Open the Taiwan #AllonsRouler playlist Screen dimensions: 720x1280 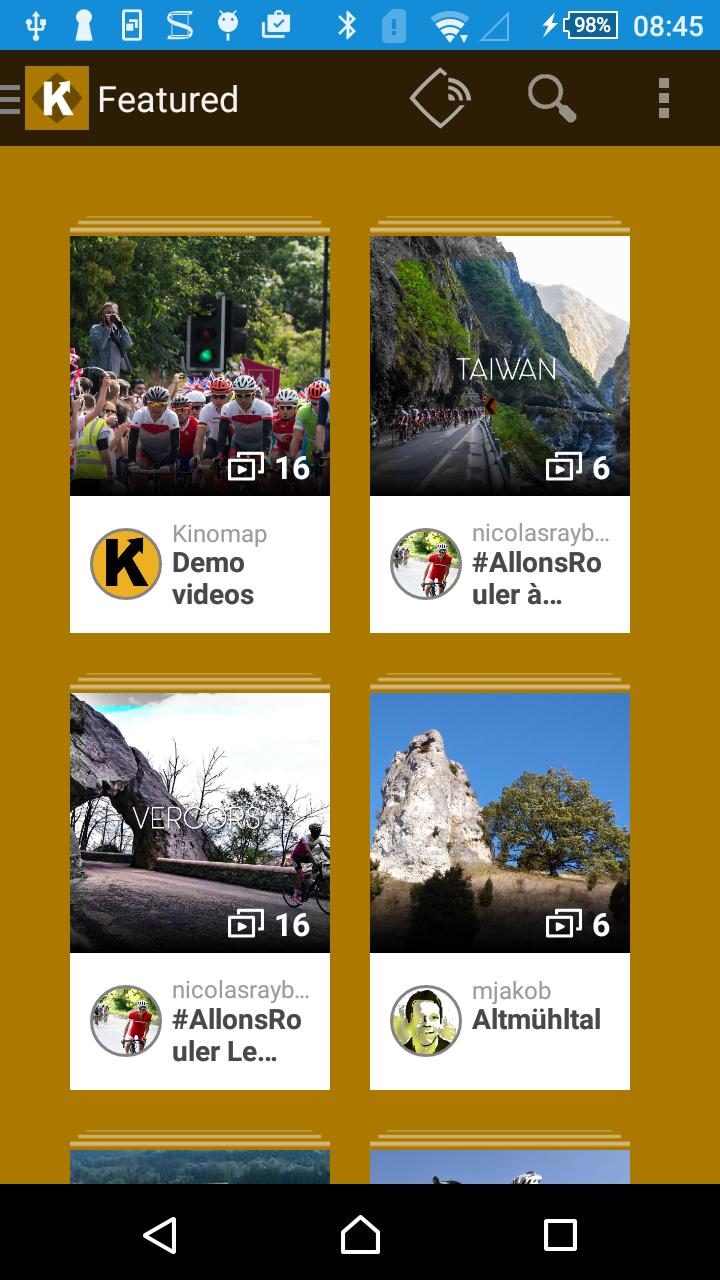500,430
